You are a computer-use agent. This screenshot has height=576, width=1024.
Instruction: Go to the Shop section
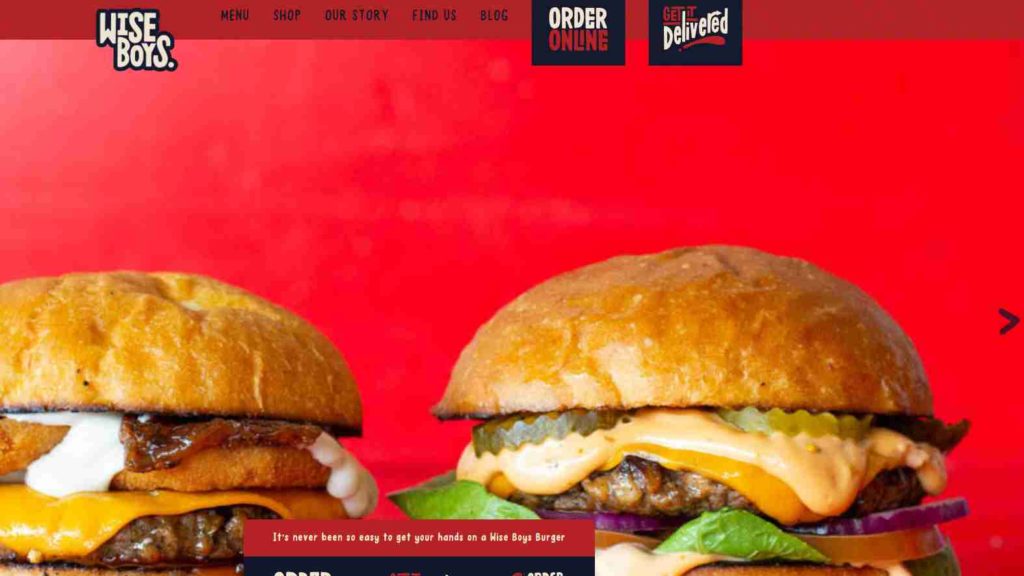pyautogui.click(x=287, y=16)
